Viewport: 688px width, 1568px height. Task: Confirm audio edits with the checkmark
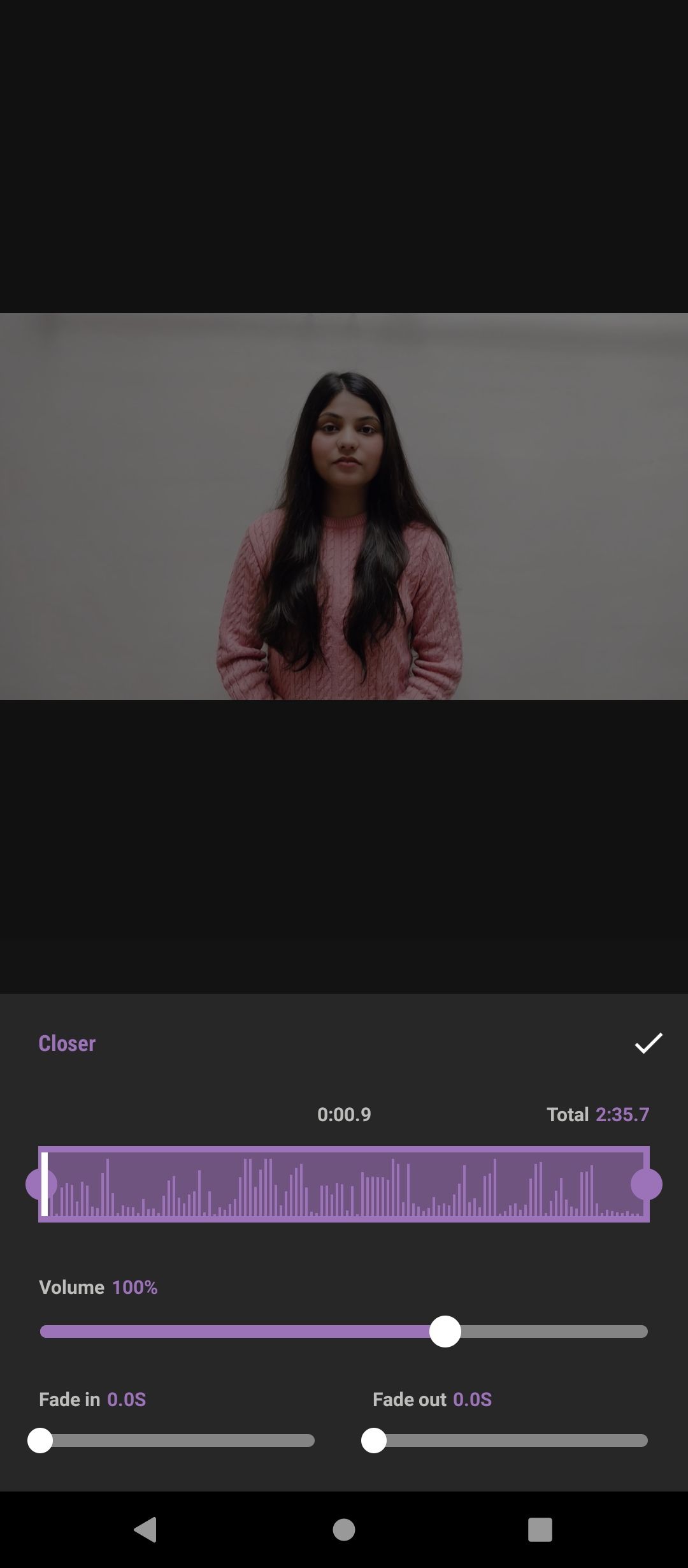pyautogui.click(x=649, y=1043)
